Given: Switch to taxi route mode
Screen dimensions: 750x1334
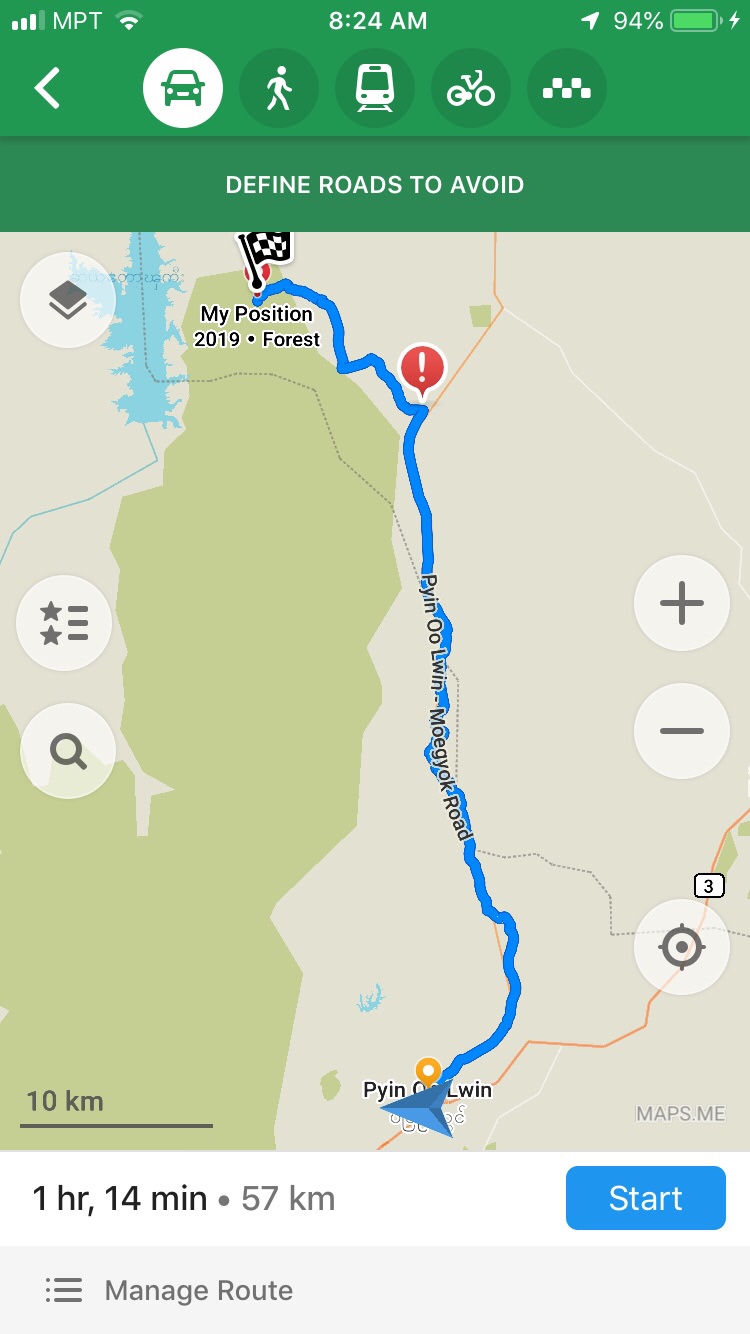Looking at the screenshot, I should [x=567, y=89].
